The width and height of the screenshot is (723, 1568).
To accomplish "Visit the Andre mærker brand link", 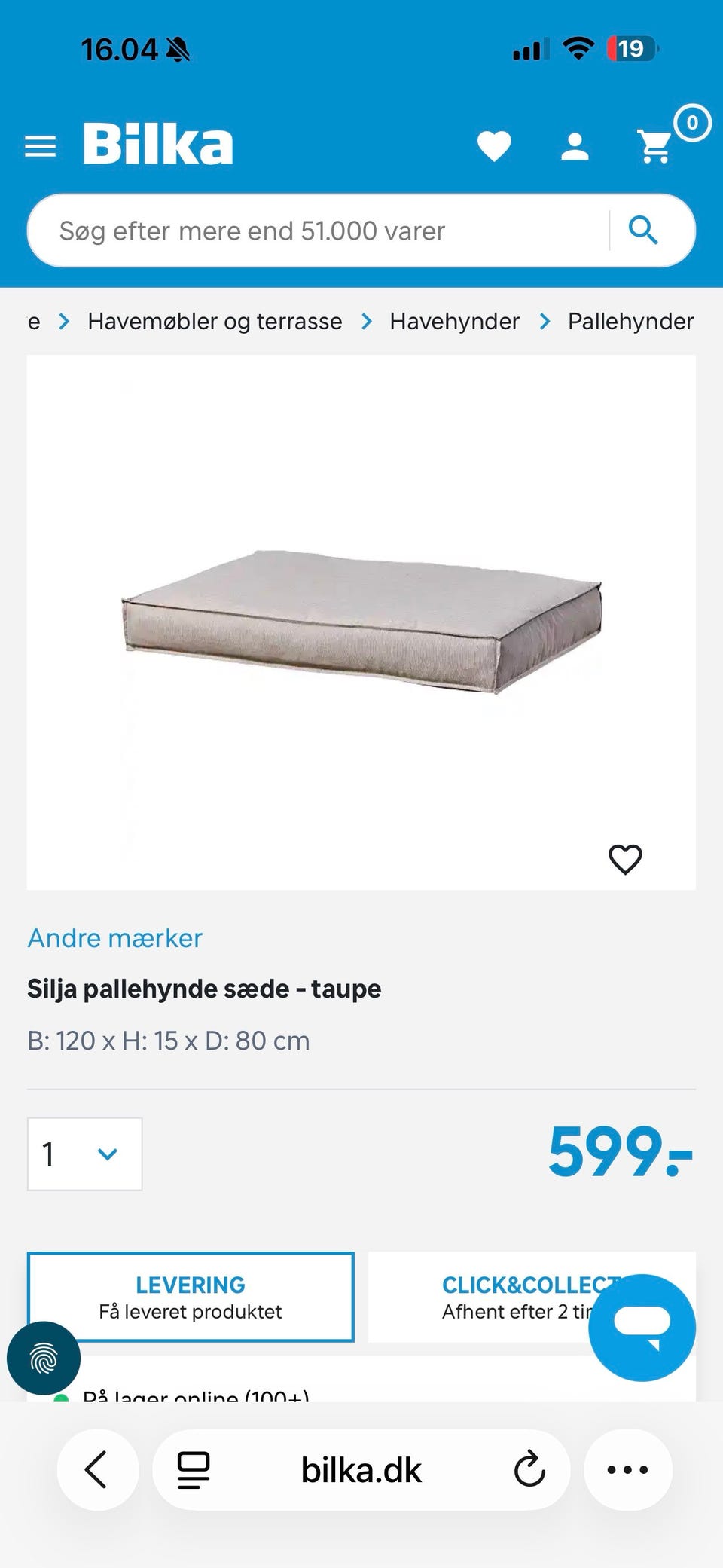I will click(114, 938).
